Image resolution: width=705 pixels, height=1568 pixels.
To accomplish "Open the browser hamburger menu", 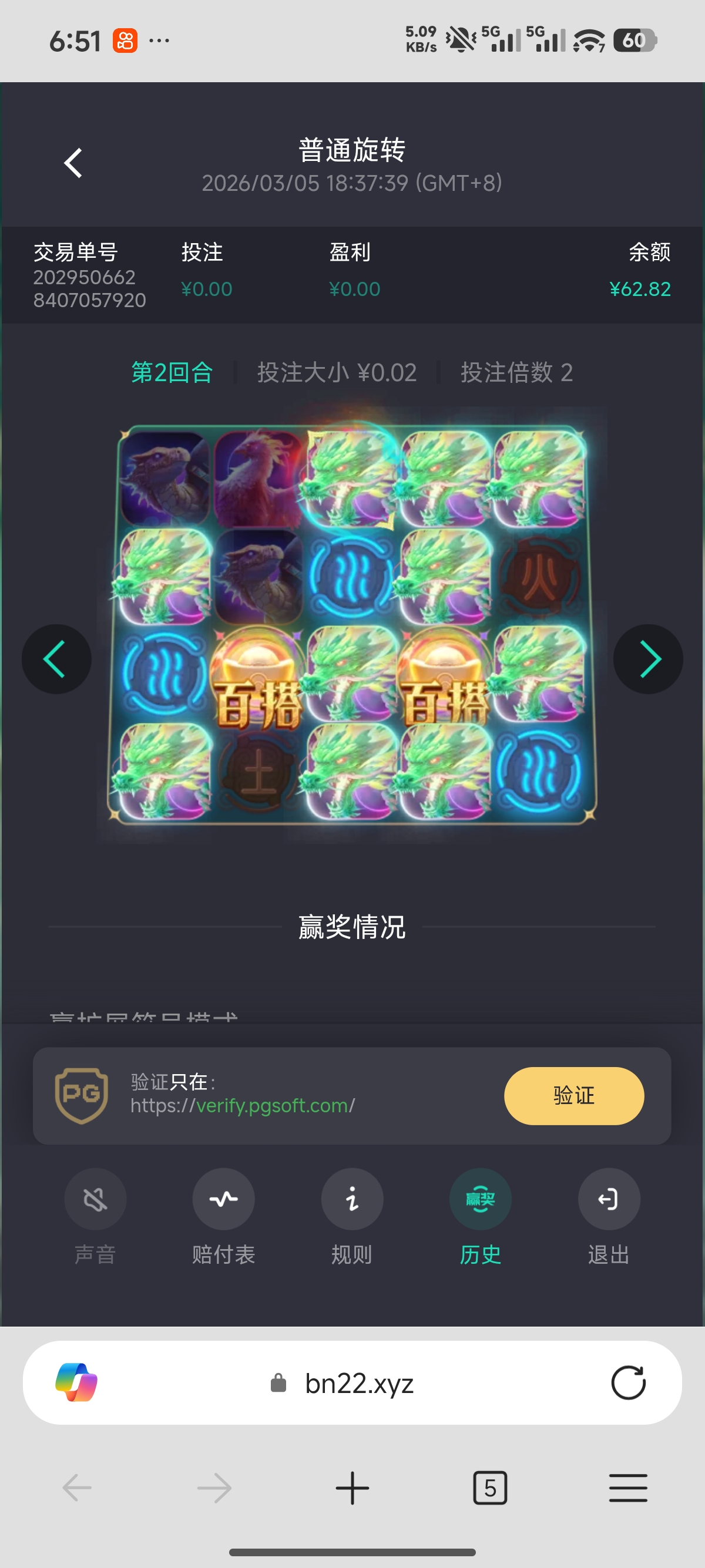I will 627,1488.
